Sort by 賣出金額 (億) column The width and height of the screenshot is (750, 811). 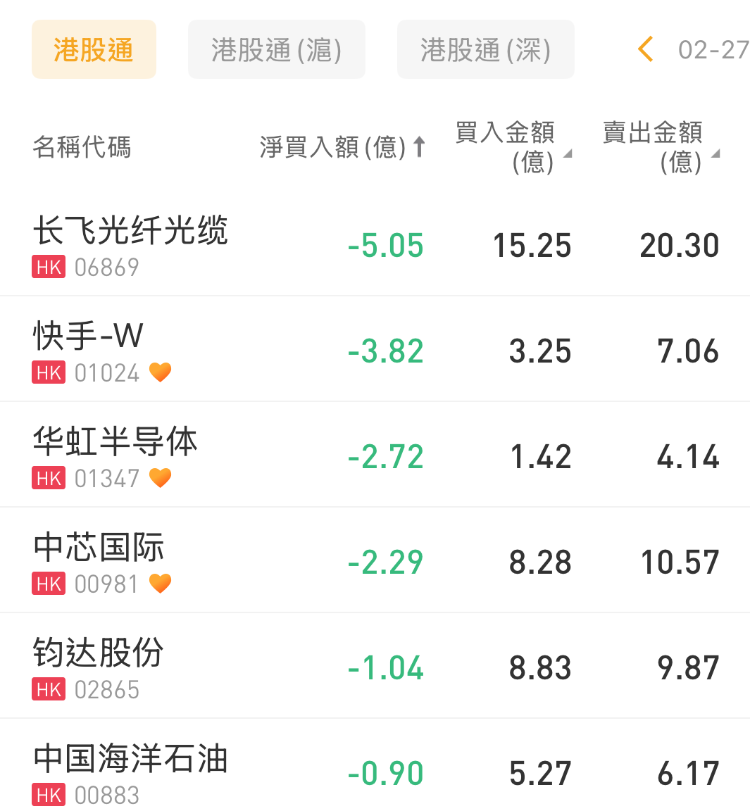pos(659,147)
